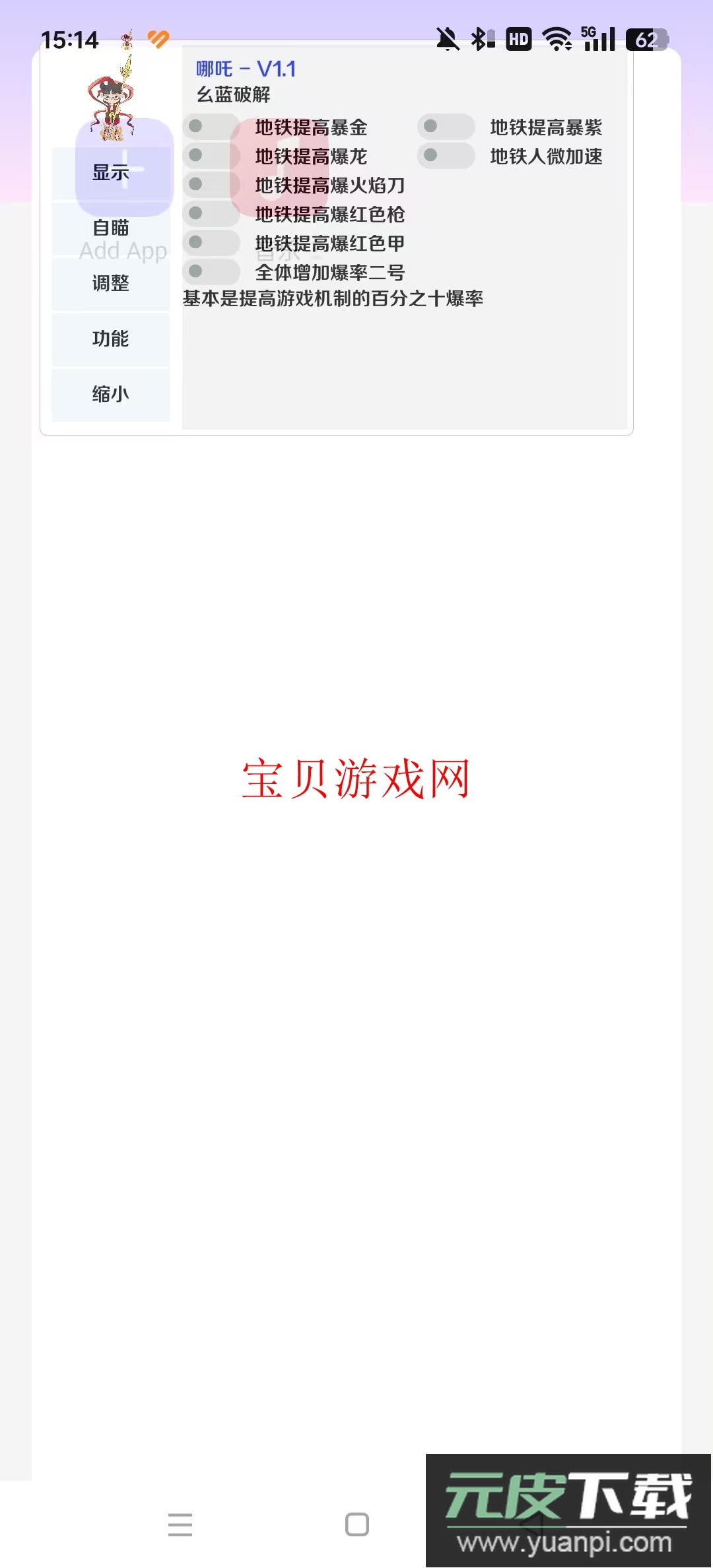Enable 地铁人微加速
The height and width of the screenshot is (1568, 713).
(x=446, y=157)
